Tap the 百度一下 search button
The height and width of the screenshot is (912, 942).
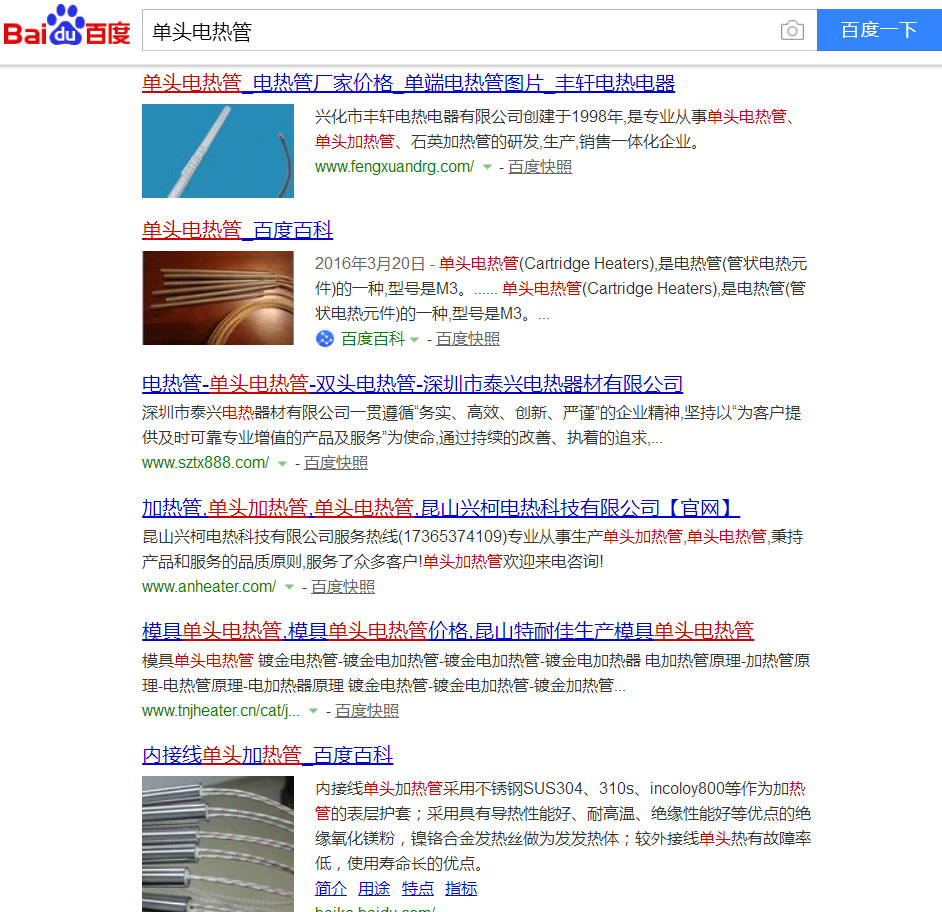[879, 30]
